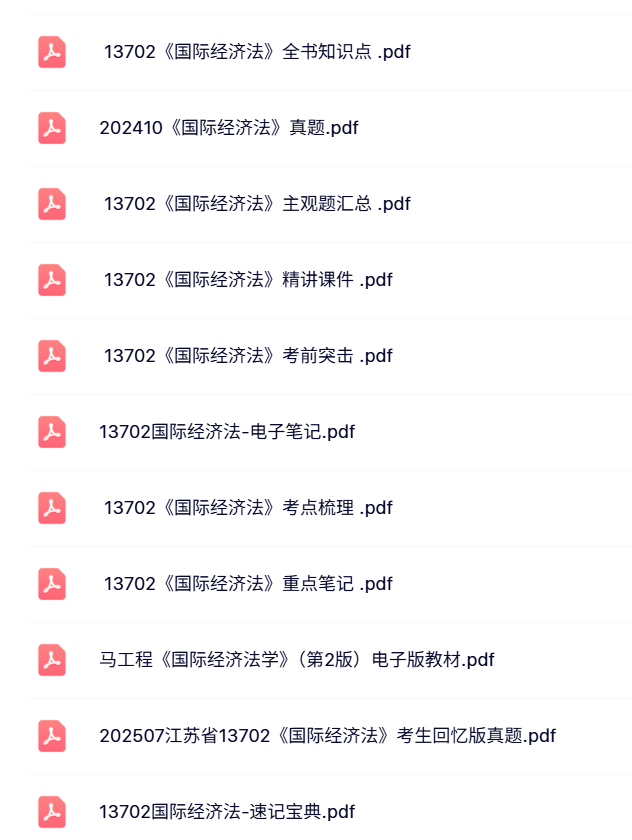Viewport: 632px width, 840px height.
Task: Open 202410《国际经济法》真题 PDF
Action: coord(228,128)
